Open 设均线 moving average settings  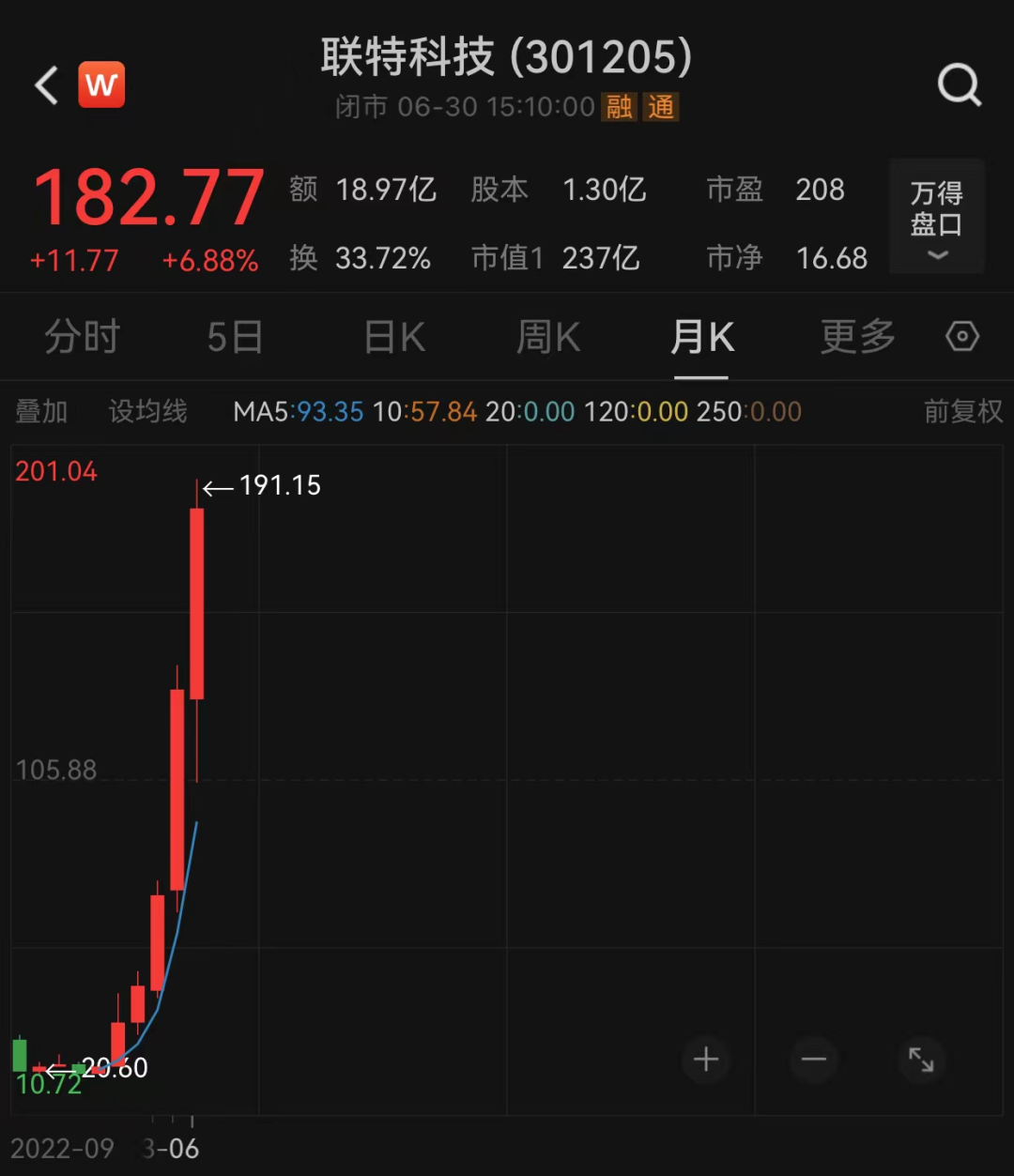[x=146, y=411]
